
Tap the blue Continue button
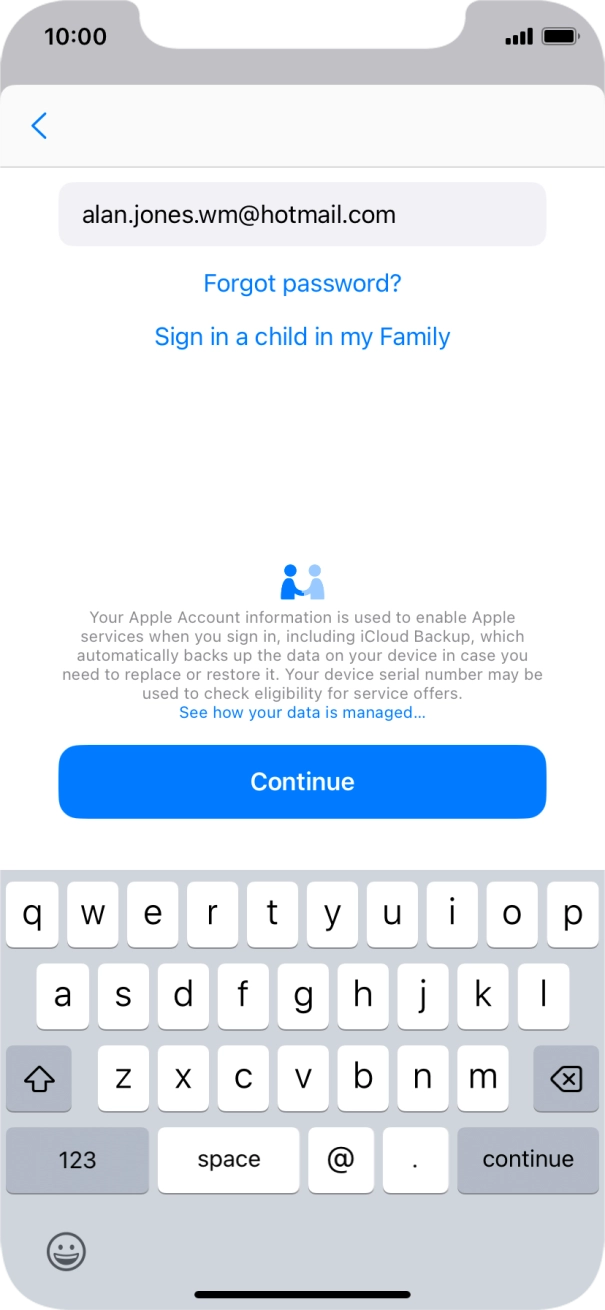click(x=302, y=782)
